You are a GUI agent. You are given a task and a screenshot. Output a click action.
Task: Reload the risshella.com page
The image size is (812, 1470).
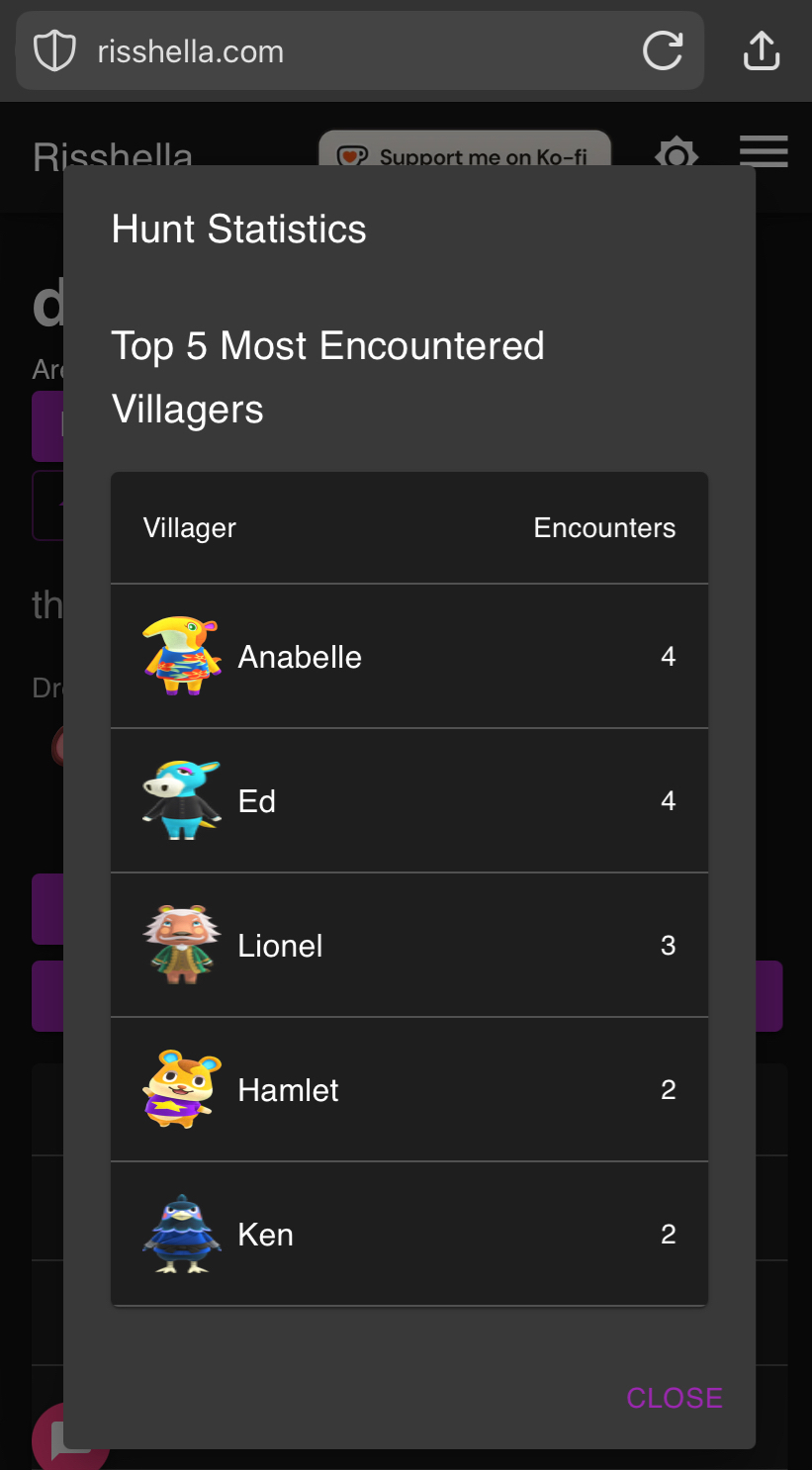coord(662,50)
